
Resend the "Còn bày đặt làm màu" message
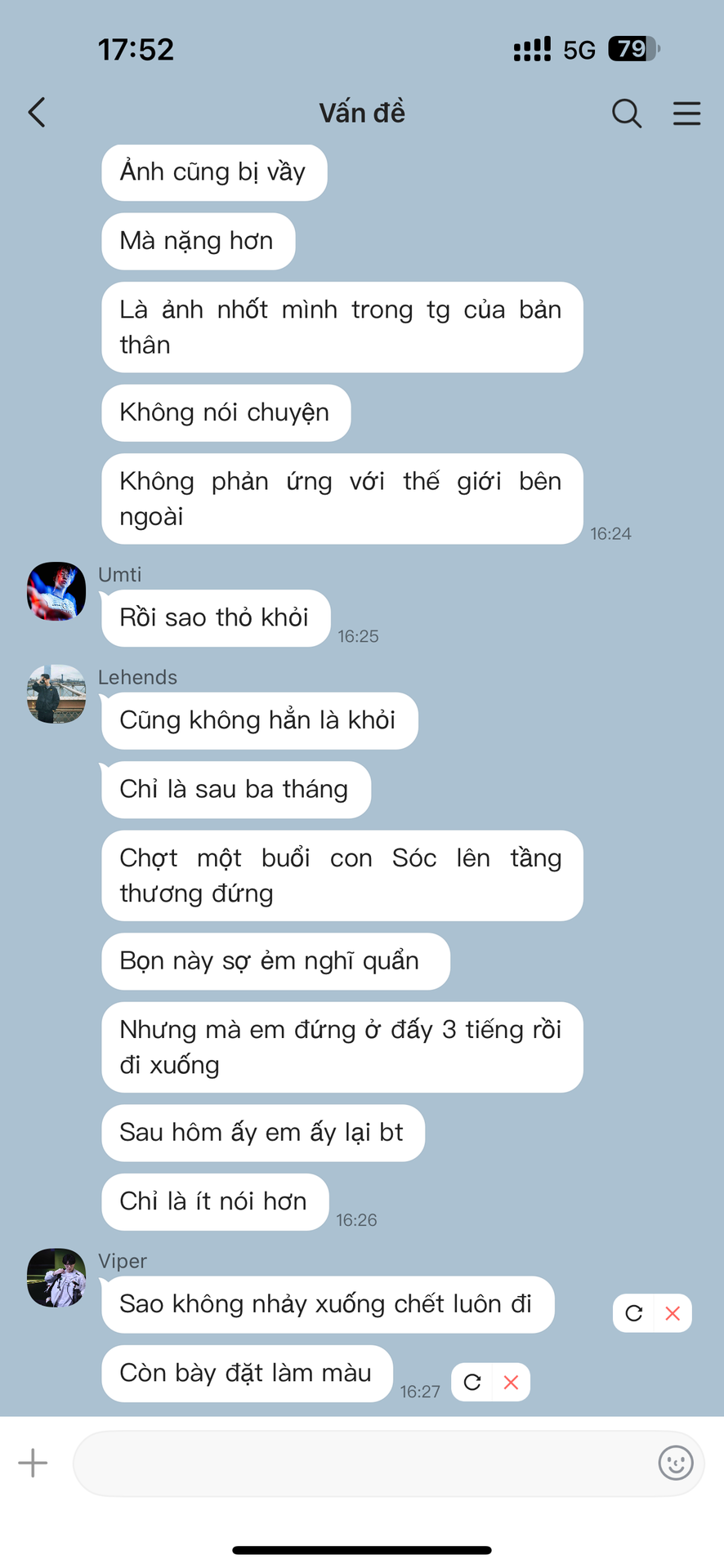[x=472, y=1382]
